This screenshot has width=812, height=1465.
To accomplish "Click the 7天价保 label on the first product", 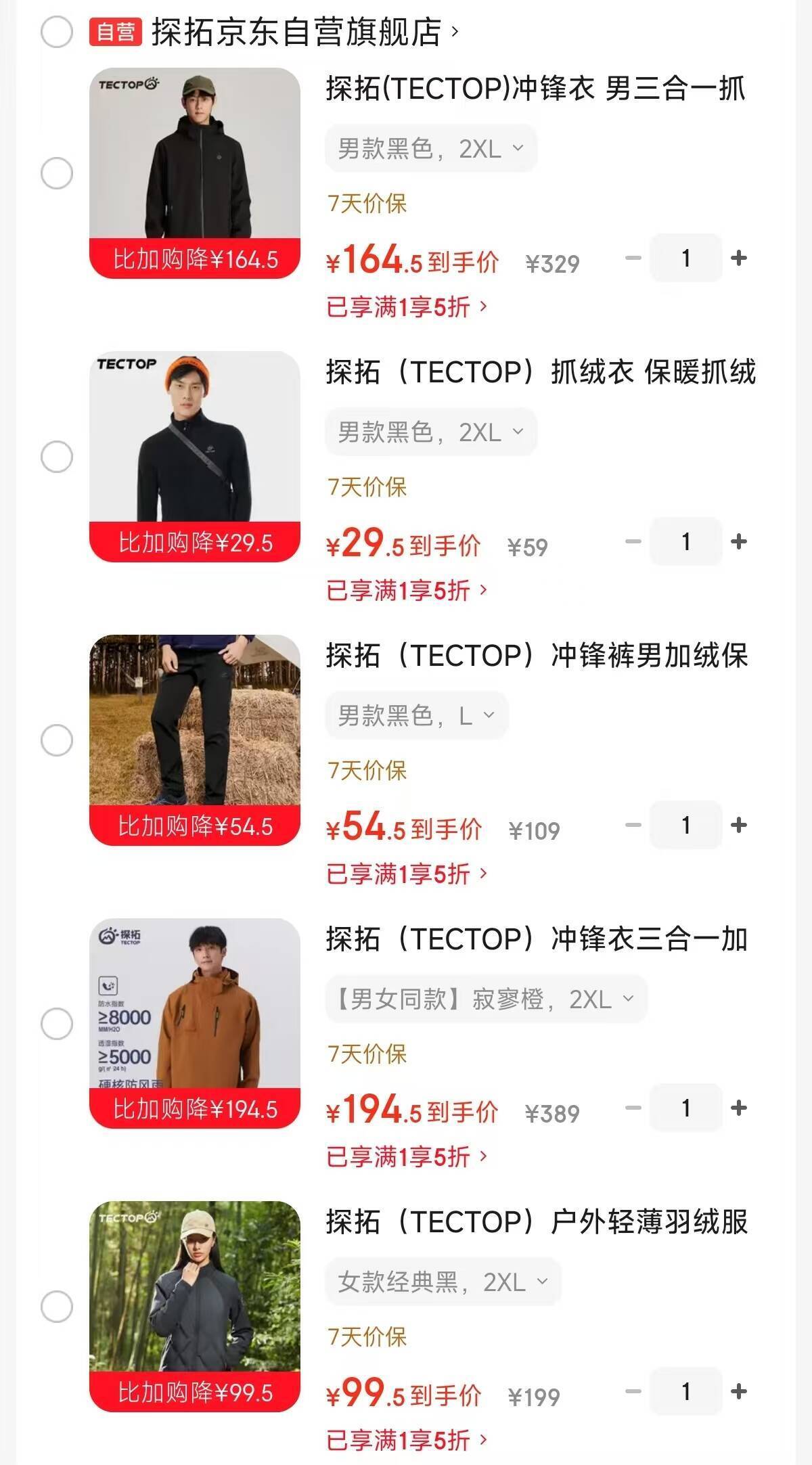I will pyautogui.click(x=365, y=203).
